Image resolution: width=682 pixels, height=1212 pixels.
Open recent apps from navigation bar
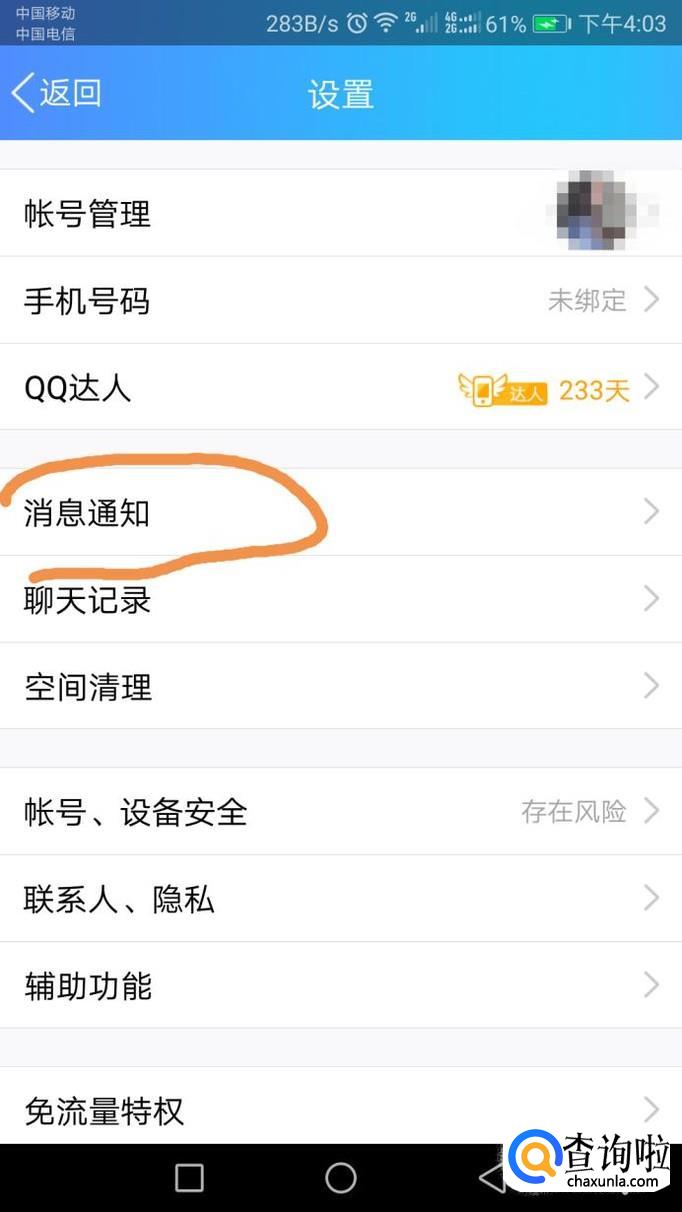point(189,1177)
